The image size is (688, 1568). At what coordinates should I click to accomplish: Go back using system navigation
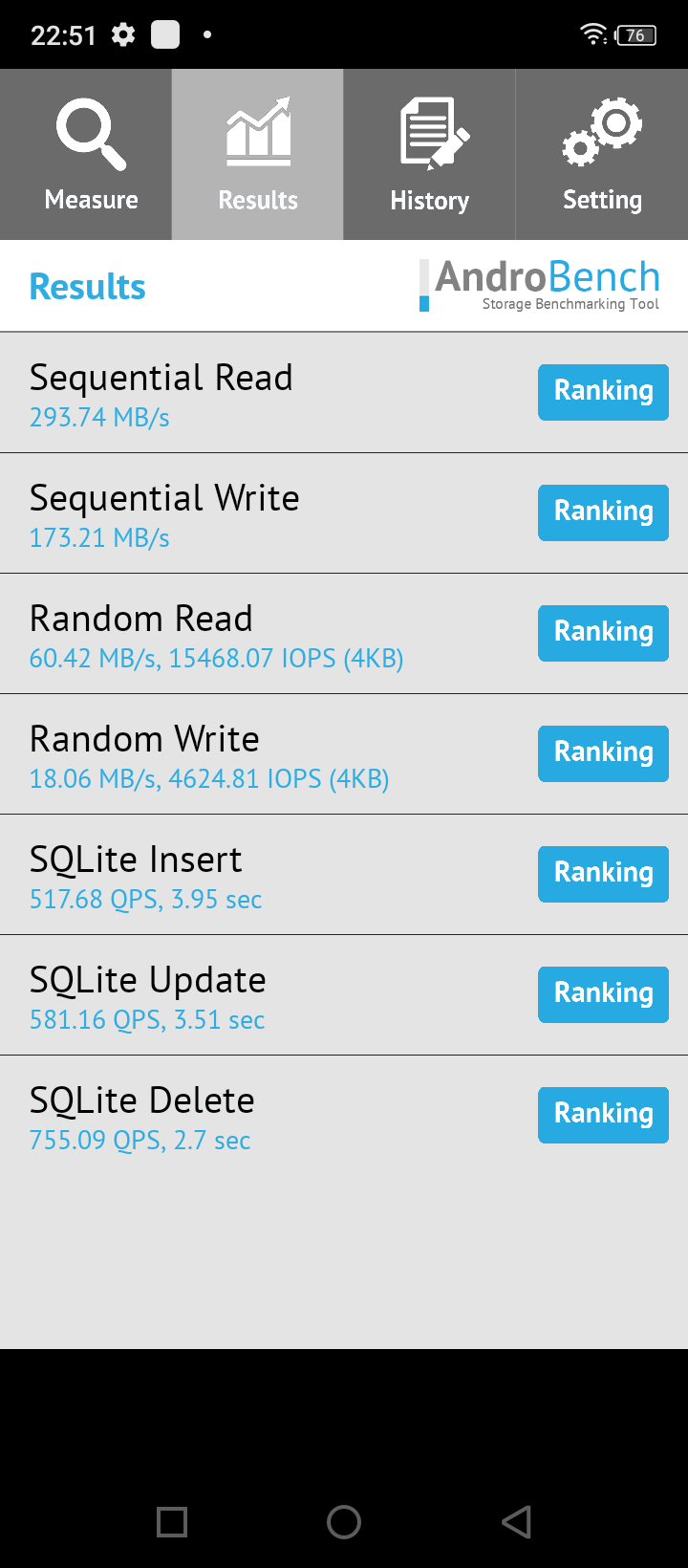(516, 1522)
